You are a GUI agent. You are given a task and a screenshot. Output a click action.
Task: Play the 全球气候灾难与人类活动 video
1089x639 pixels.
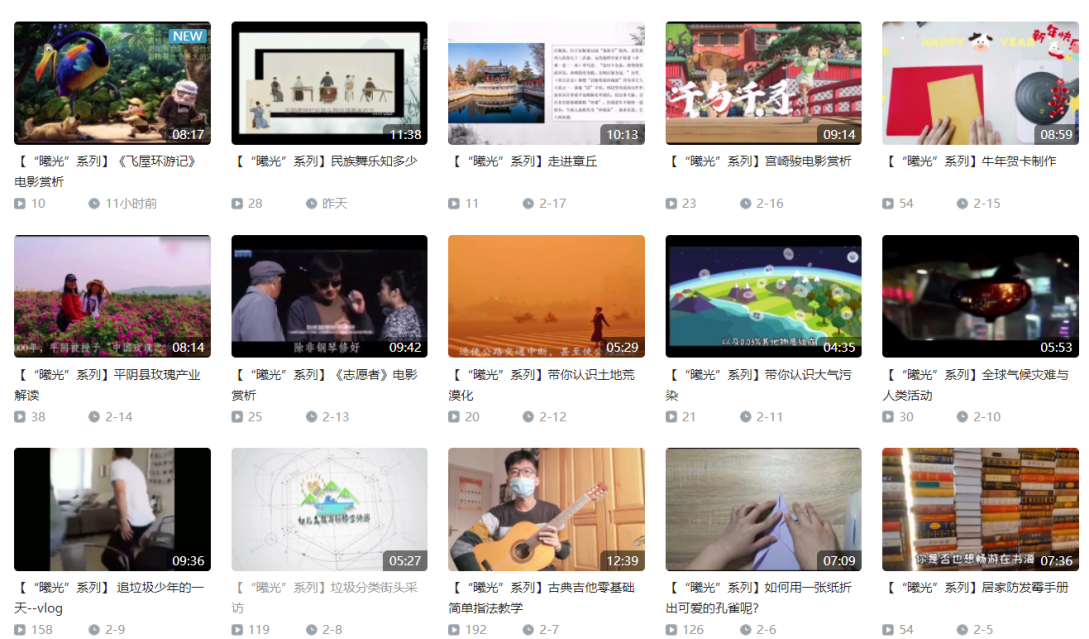coord(980,296)
